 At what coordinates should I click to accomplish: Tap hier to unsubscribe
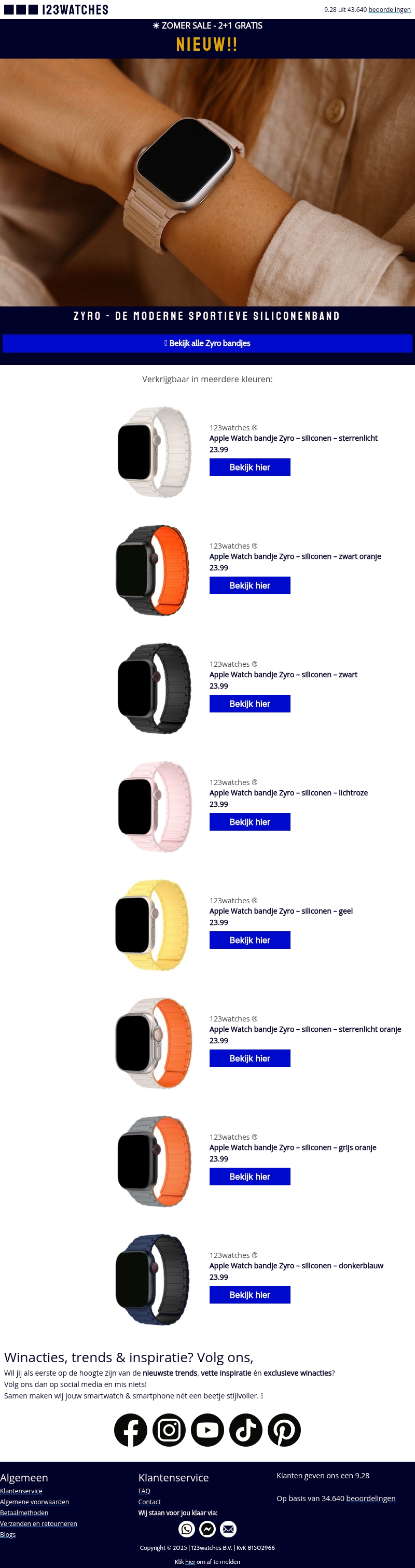point(190,1561)
